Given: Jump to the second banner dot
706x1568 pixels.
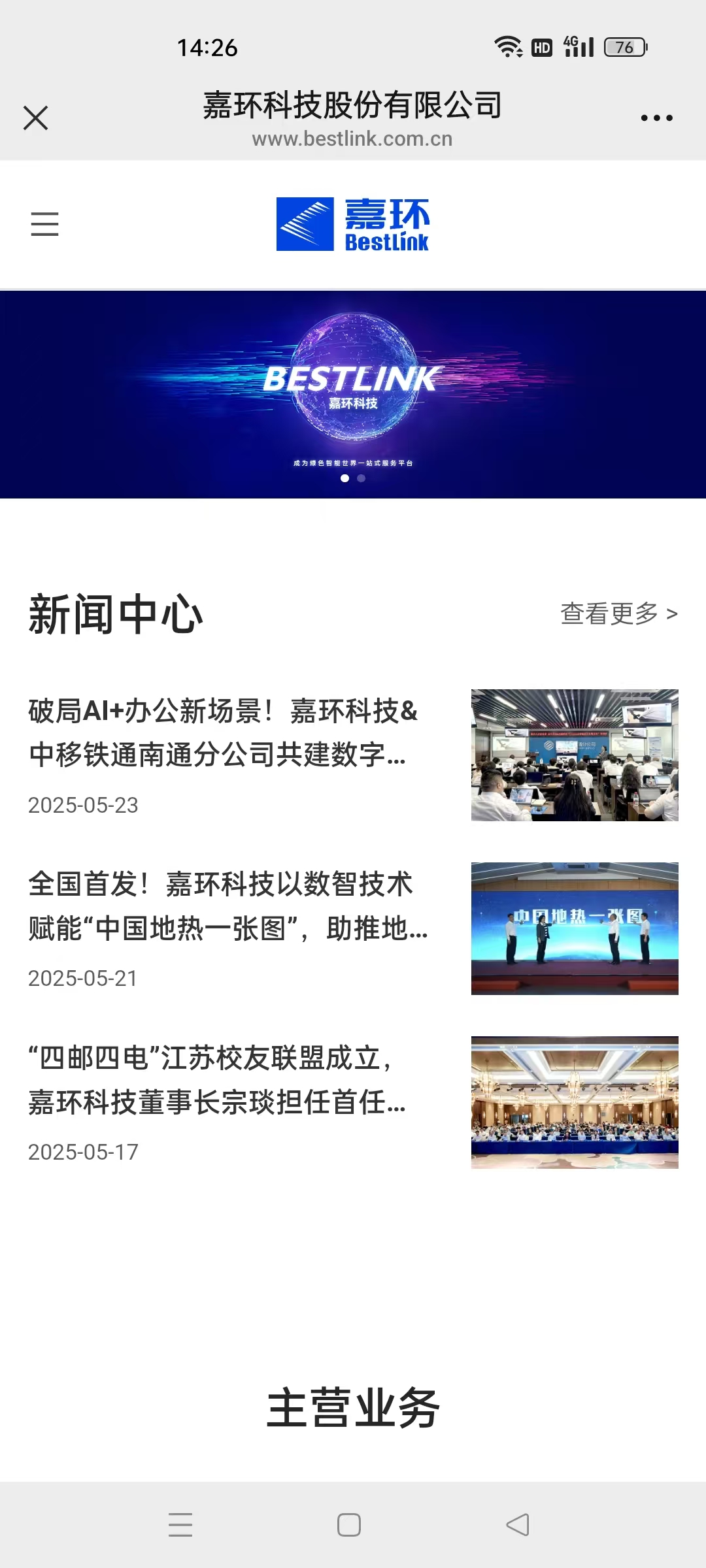Looking at the screenshot, I should point(361,478).
